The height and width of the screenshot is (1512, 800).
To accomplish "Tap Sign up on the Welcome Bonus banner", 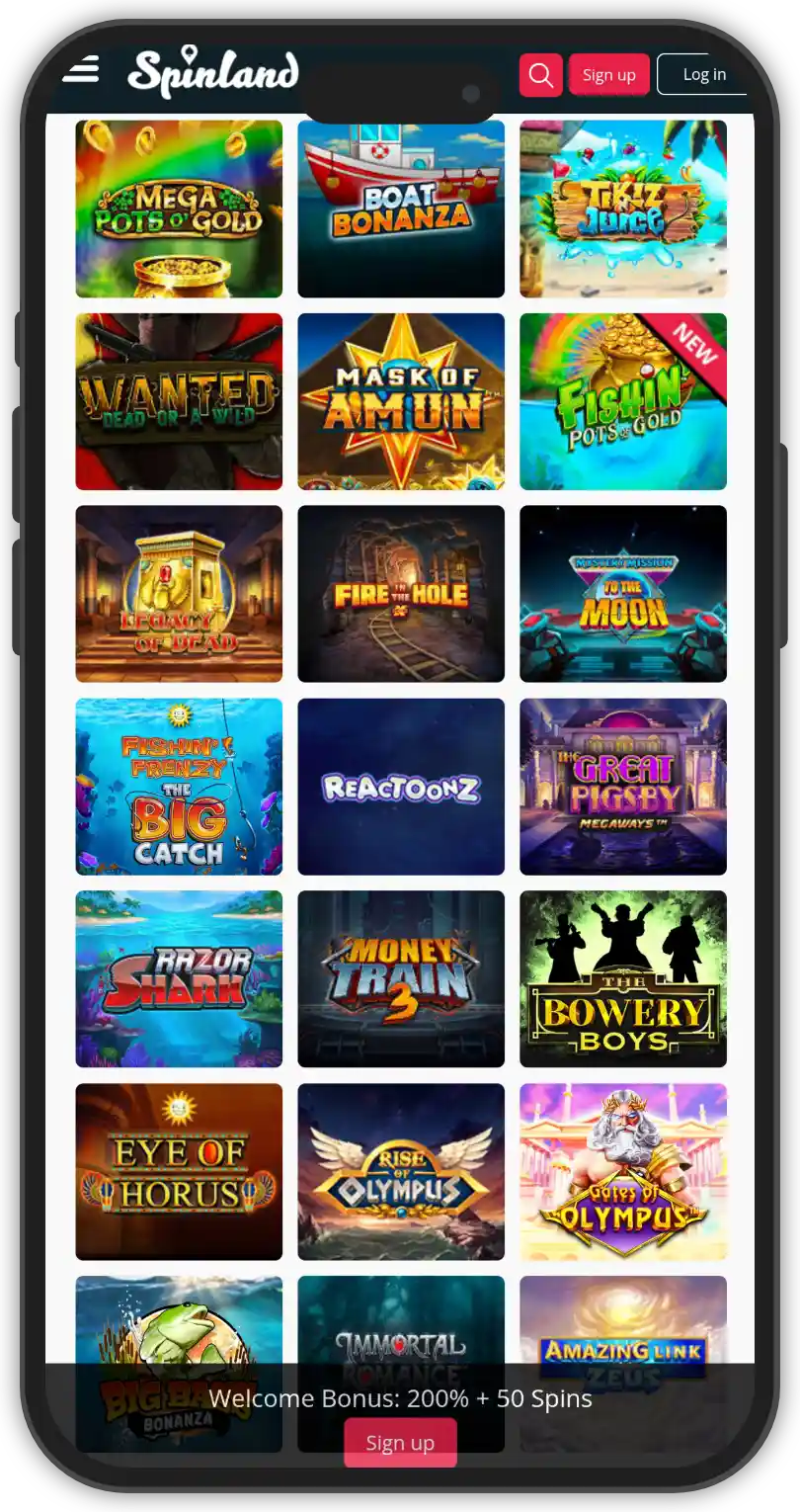I will 400,1442.
